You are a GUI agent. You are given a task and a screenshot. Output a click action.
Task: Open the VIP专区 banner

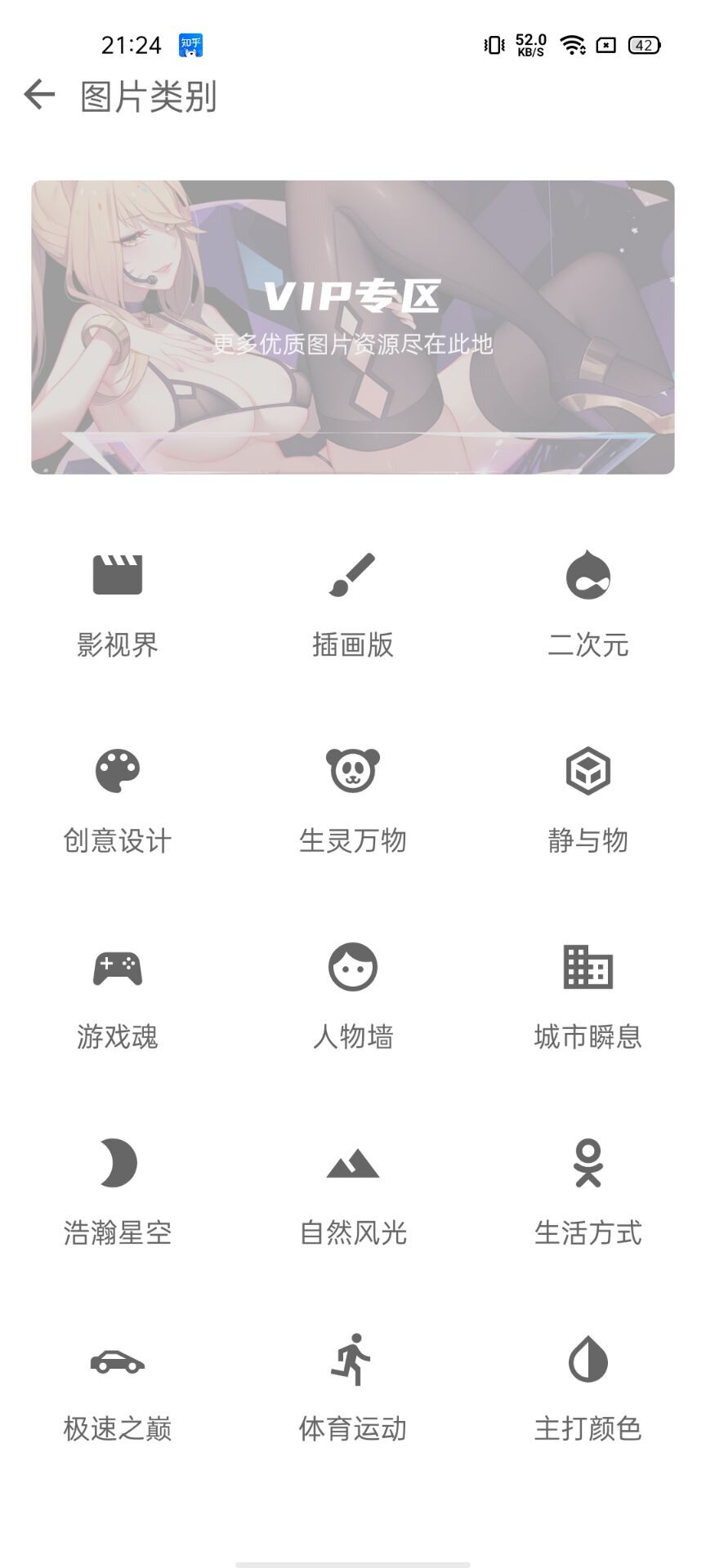353,327
